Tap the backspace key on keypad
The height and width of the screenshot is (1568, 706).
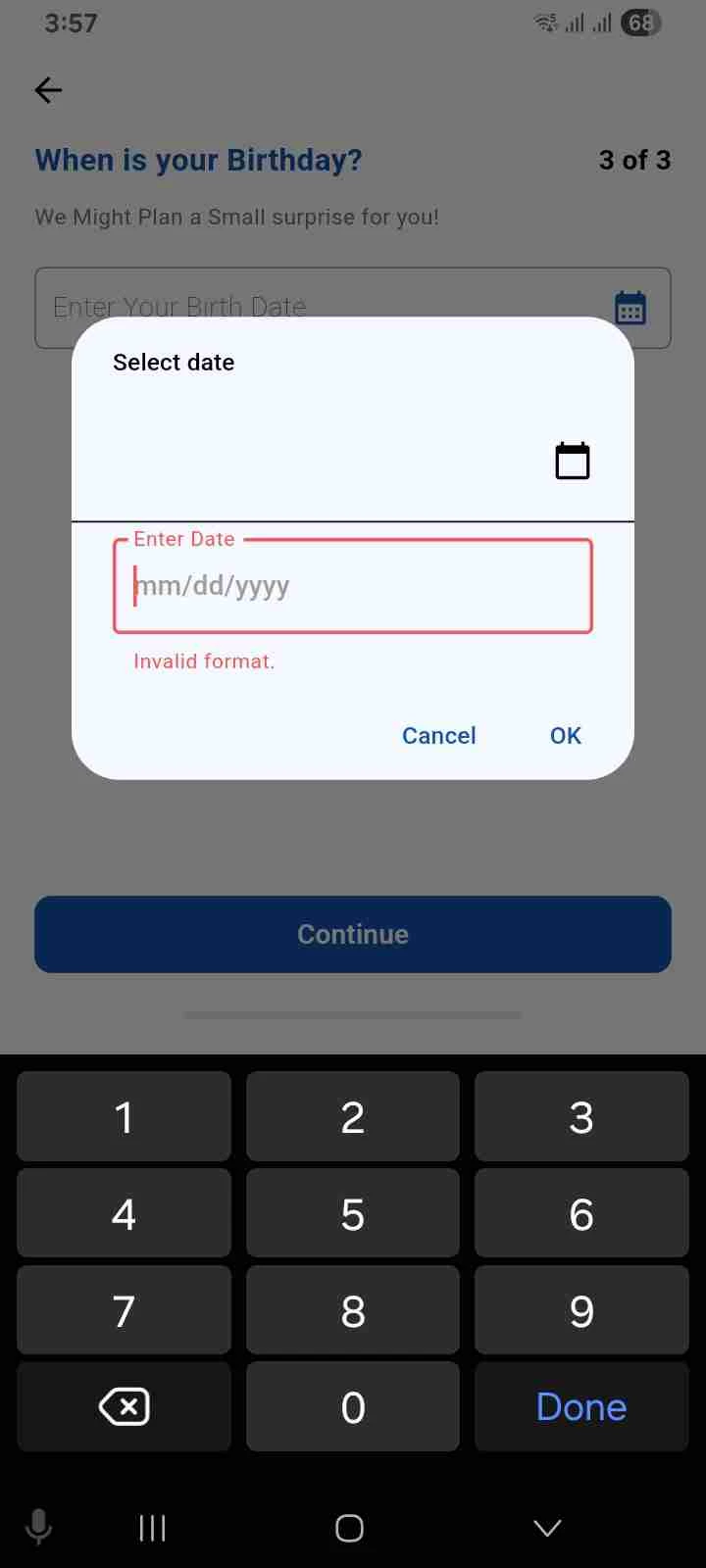pyautogui.click(x=125, y=1407)
